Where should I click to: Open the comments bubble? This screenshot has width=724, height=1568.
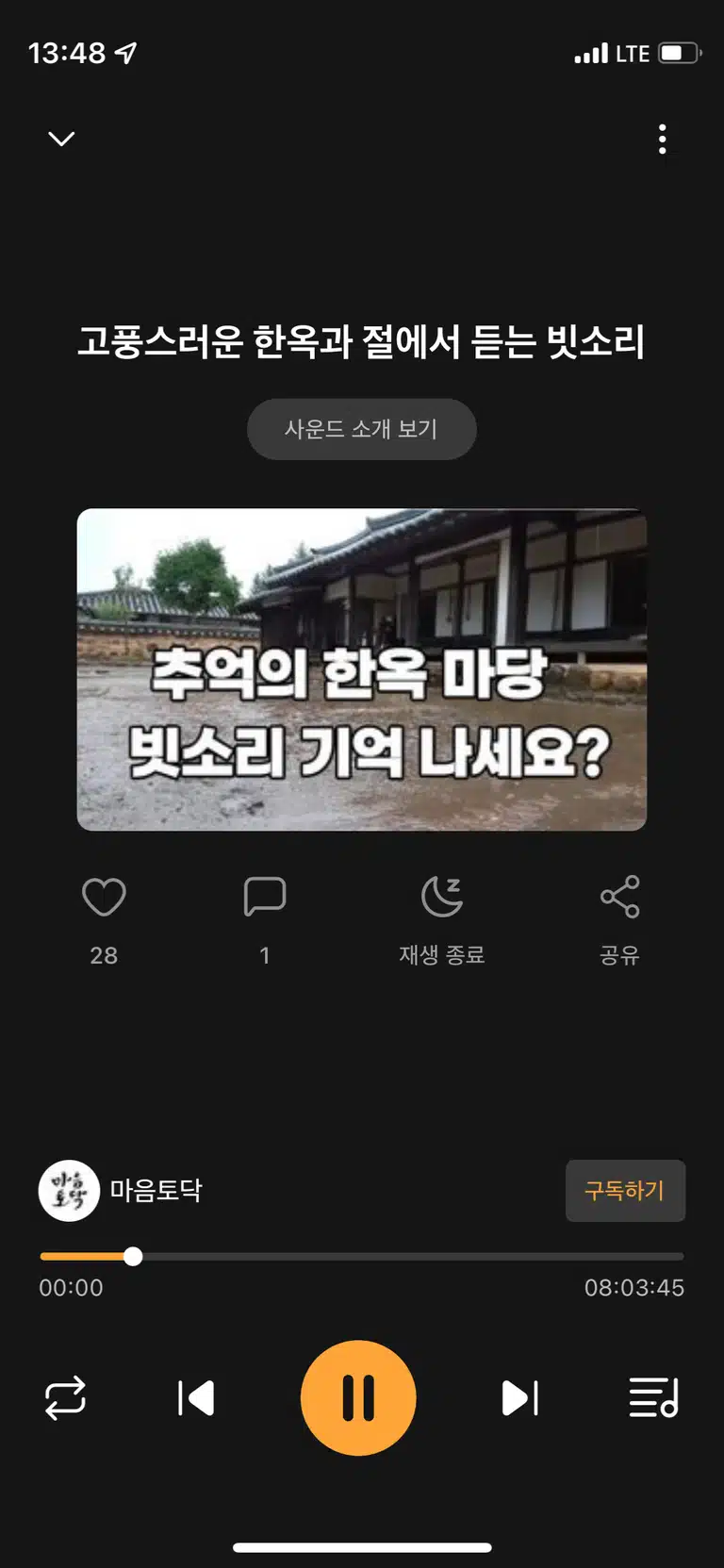(265, 897)
